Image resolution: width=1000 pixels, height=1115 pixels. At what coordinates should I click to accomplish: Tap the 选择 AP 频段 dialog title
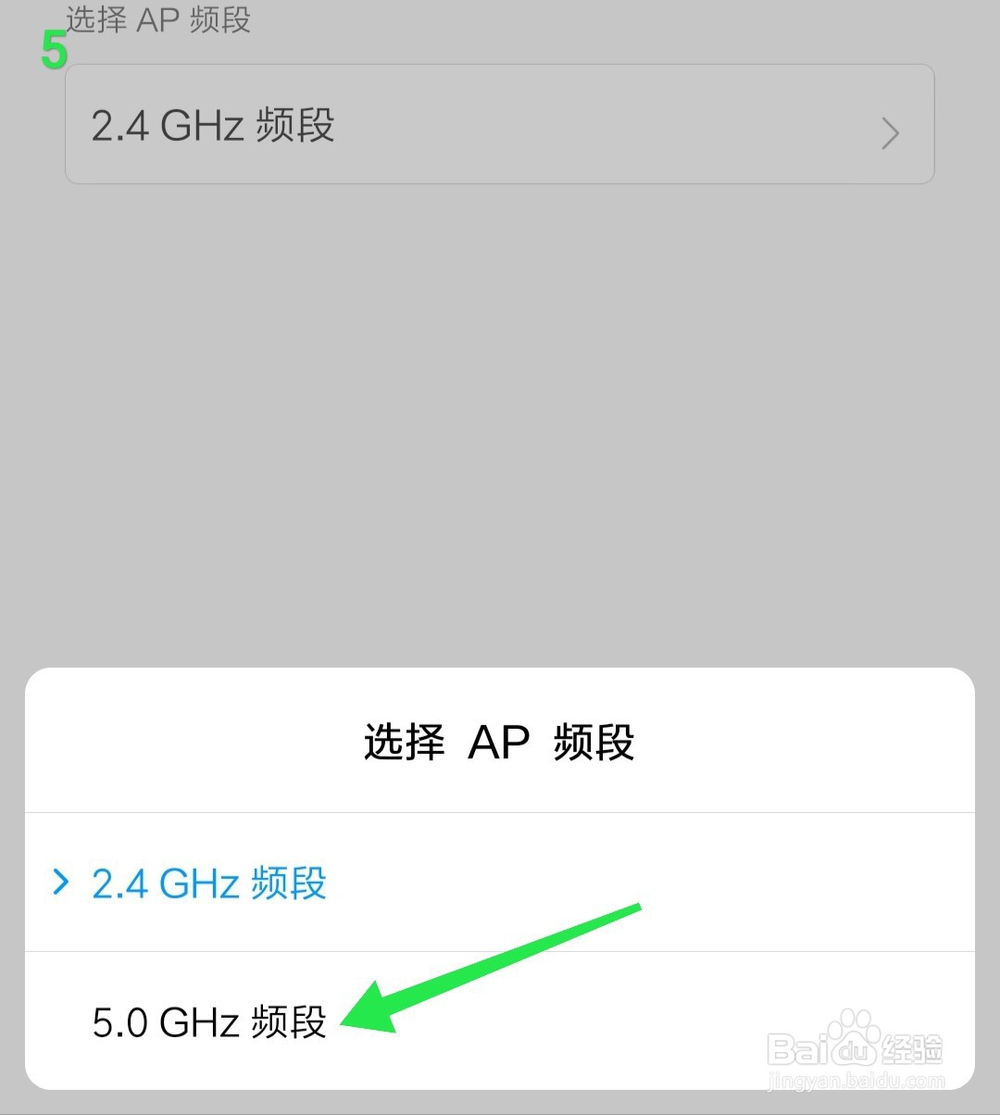[x=498, y=742]
